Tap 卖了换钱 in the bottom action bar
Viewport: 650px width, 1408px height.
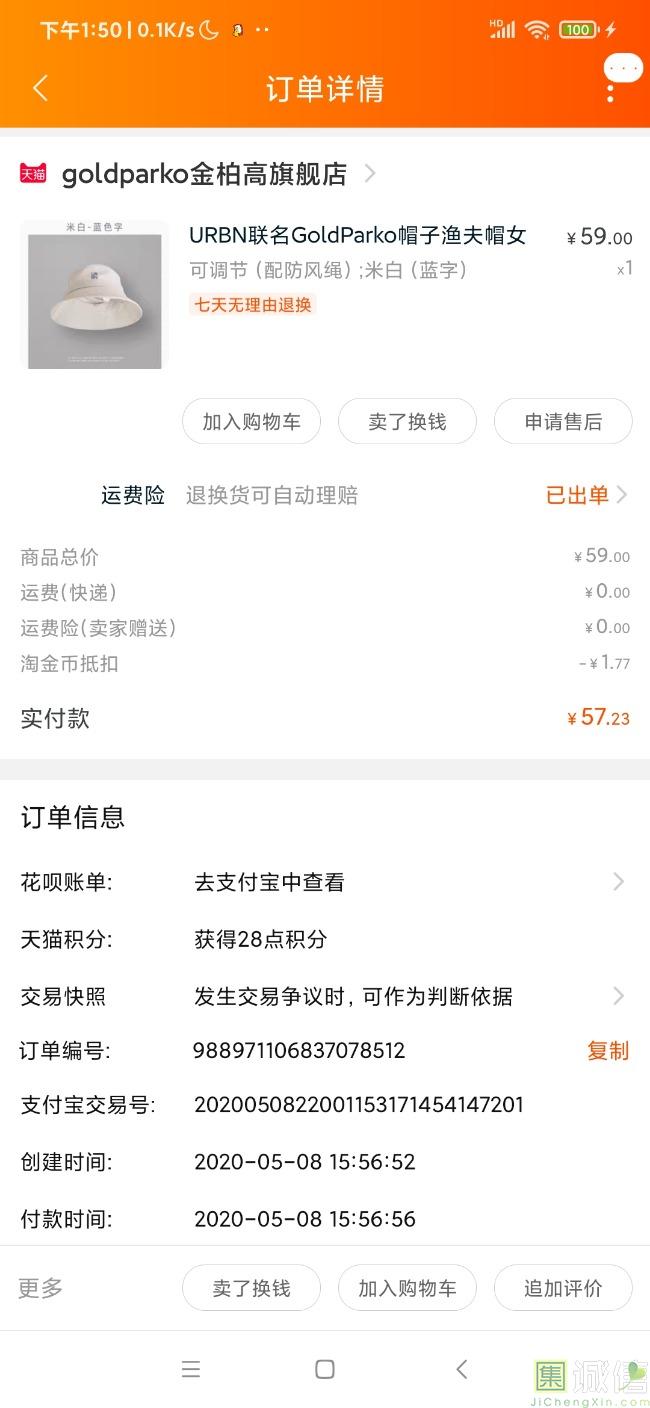[x=251, y=1288]
